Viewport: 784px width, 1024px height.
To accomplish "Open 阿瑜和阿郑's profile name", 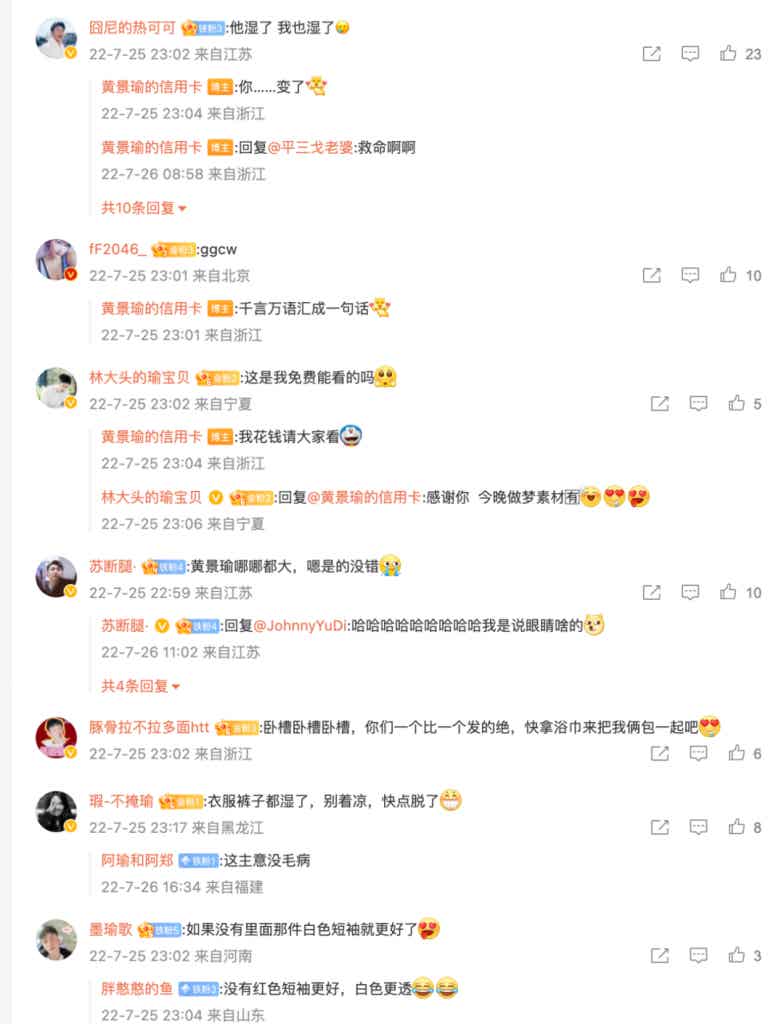I will pyautogui.click(x=137, y=860).
